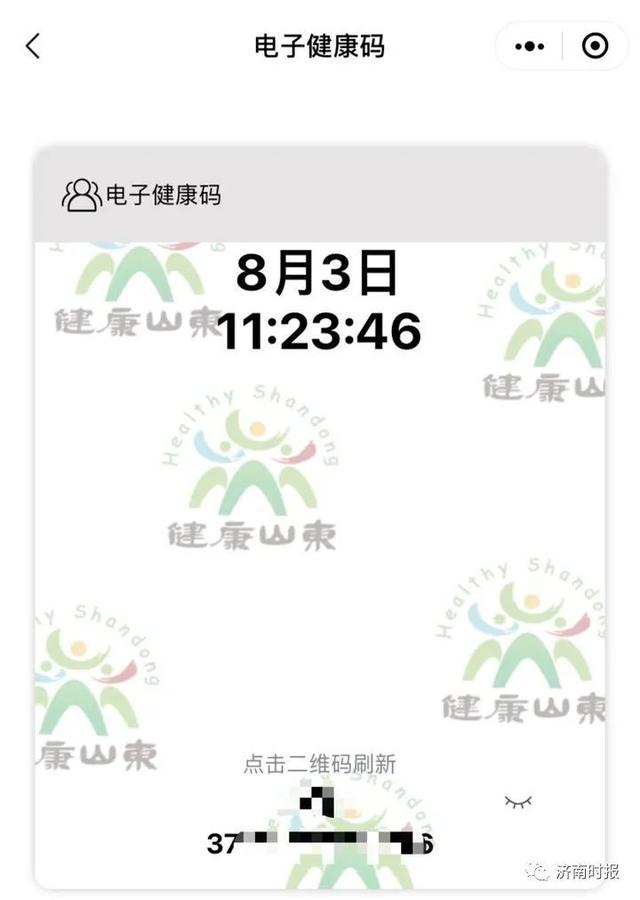Close the mini program with the circle button

tap(595, 46)
